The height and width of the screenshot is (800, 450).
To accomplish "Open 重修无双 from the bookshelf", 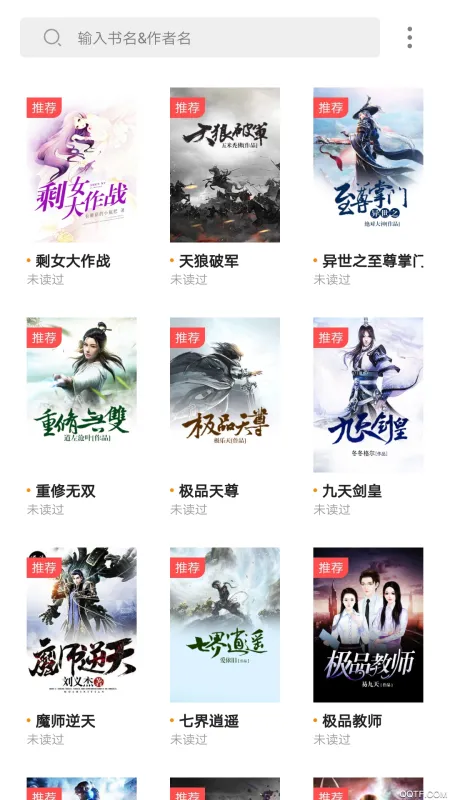I will pyautogui.click(x=82, y=395).
